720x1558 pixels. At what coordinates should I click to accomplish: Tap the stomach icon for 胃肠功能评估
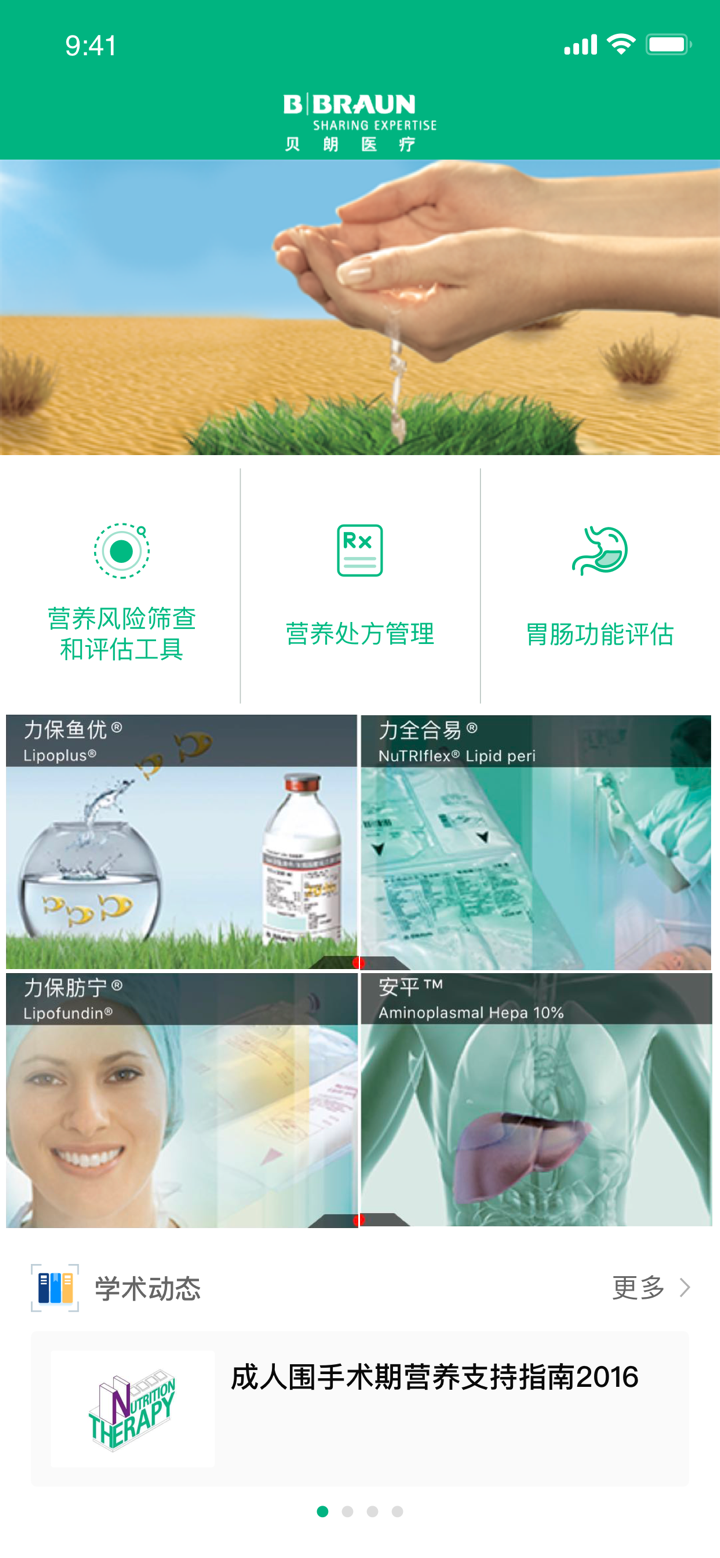(599, 548)
